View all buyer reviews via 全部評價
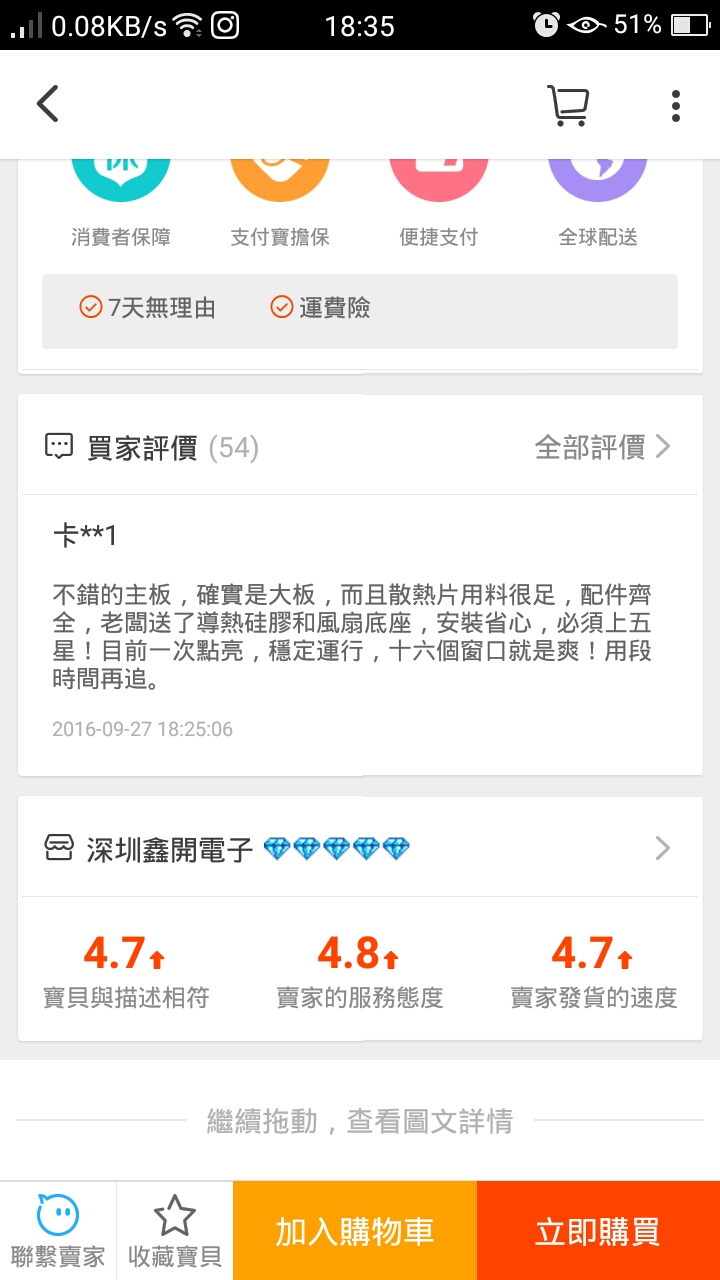The image size is (720, 1280). point(601,447)
